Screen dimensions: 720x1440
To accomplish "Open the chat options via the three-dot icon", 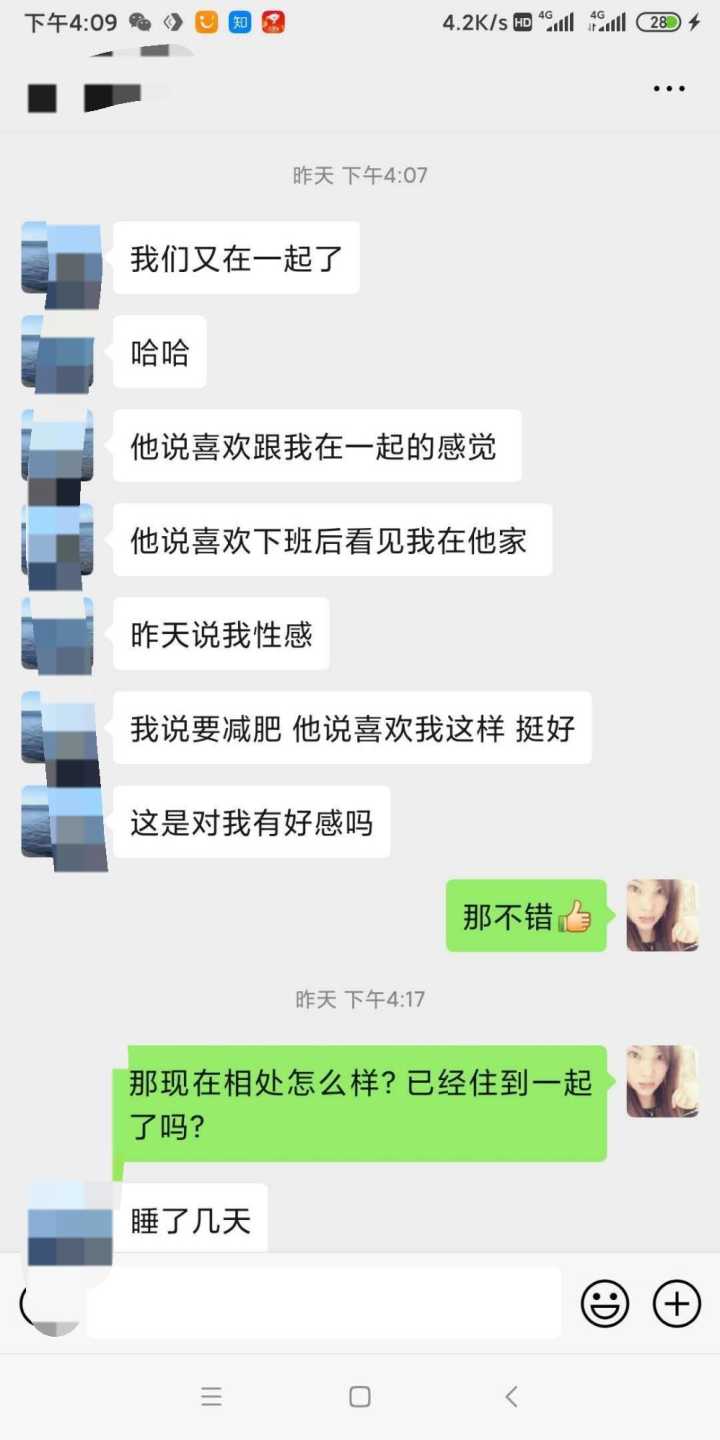I will pyautogui.click(x=667, y=88).
